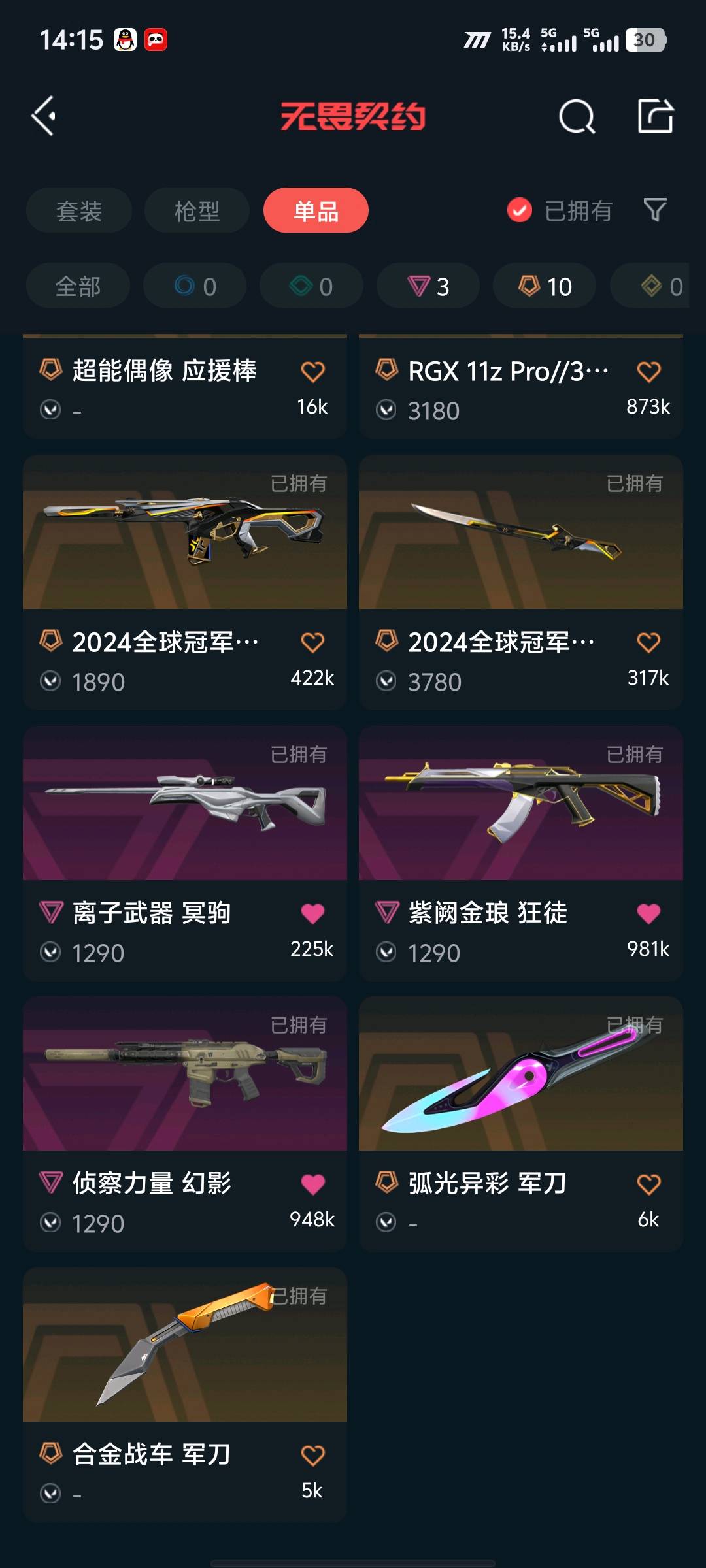
Task: Filter by the purple tier chip showing 3
Action: [x=428, y=286]
